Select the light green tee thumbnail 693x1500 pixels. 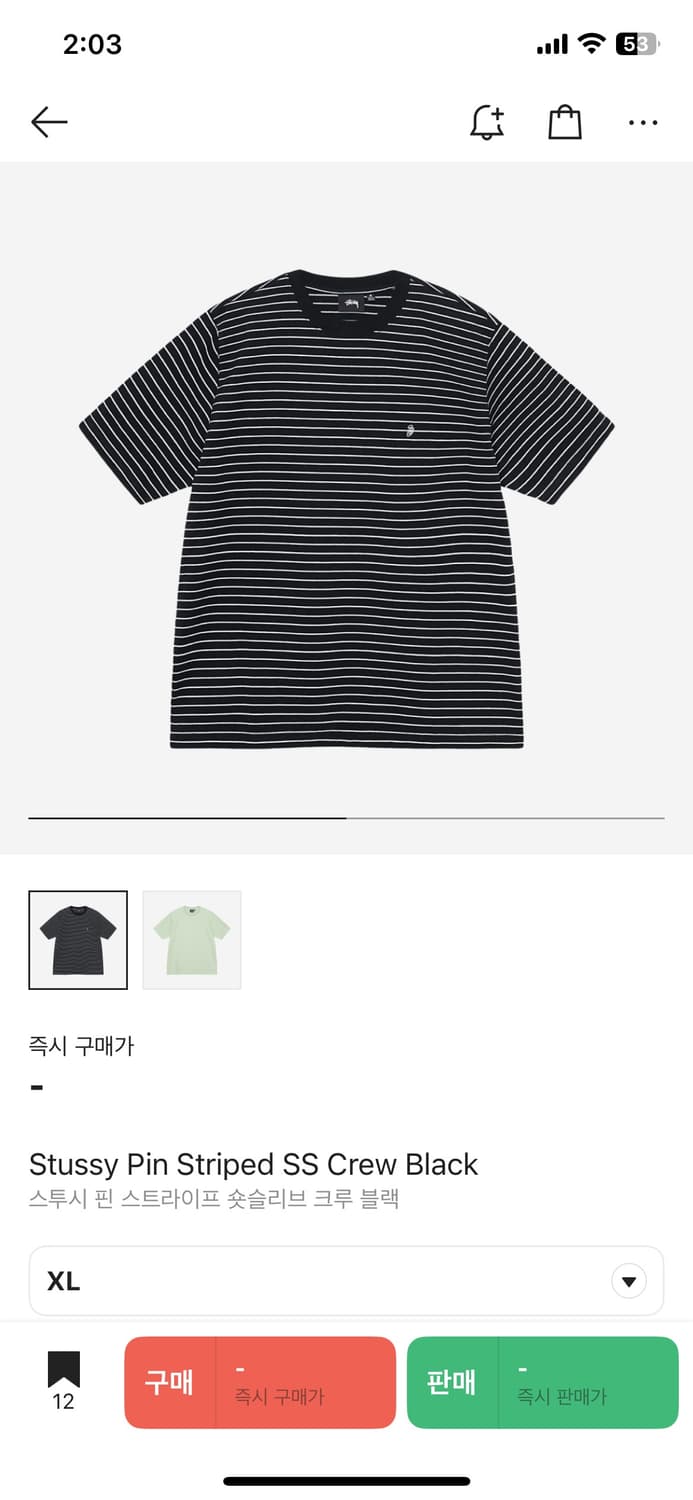point(192,940)
